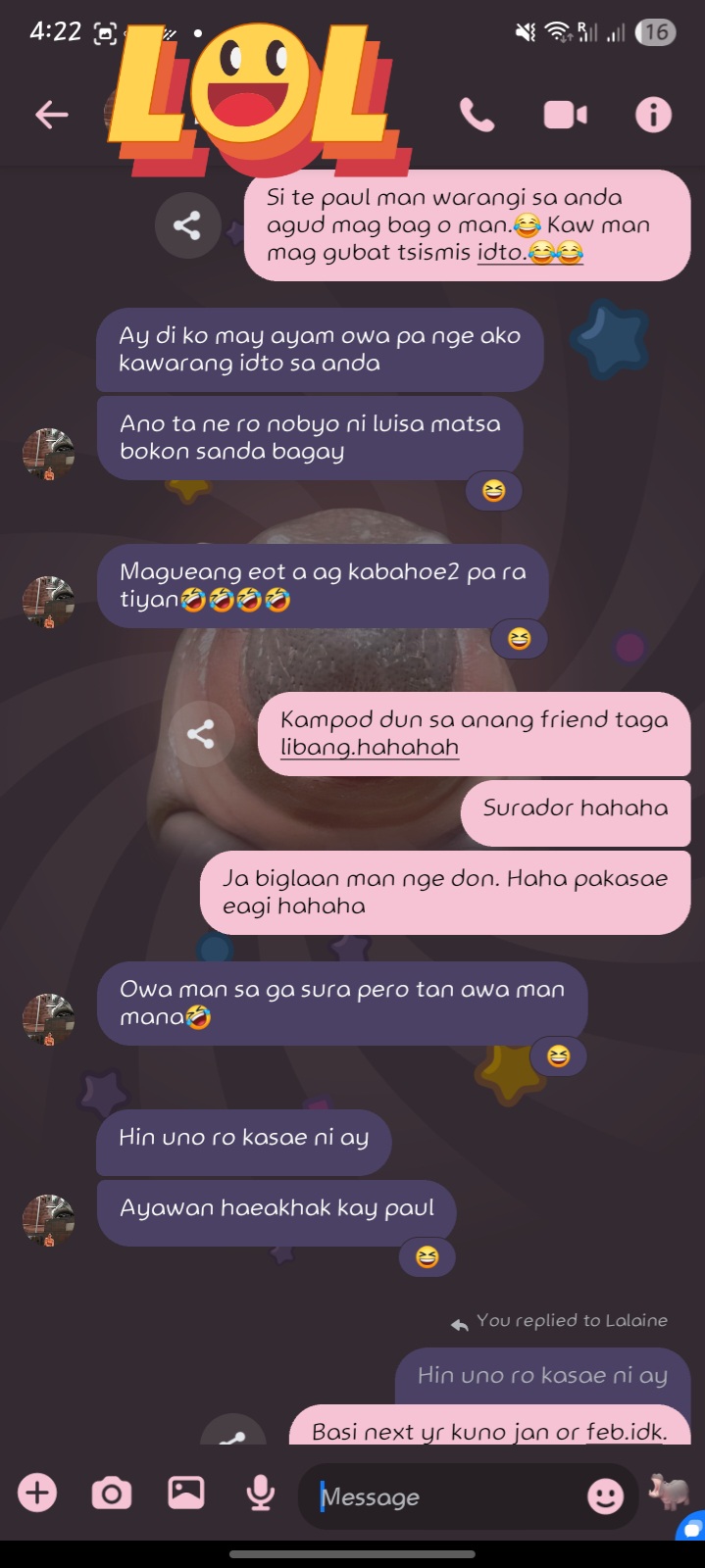Open the 'libang.hahahah' link
705x1568 pixels.
pos(370,748)
